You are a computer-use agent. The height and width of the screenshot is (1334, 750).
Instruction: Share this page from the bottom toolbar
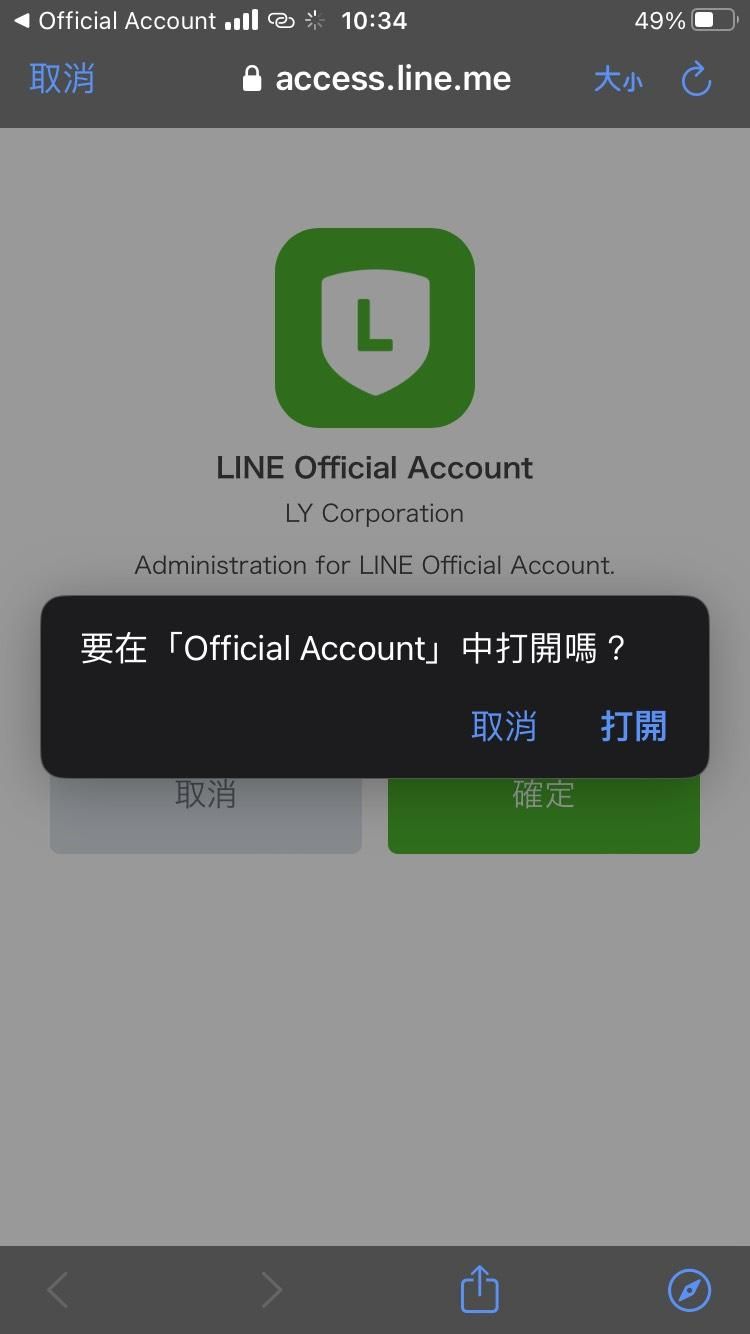tap(479, 1289)
